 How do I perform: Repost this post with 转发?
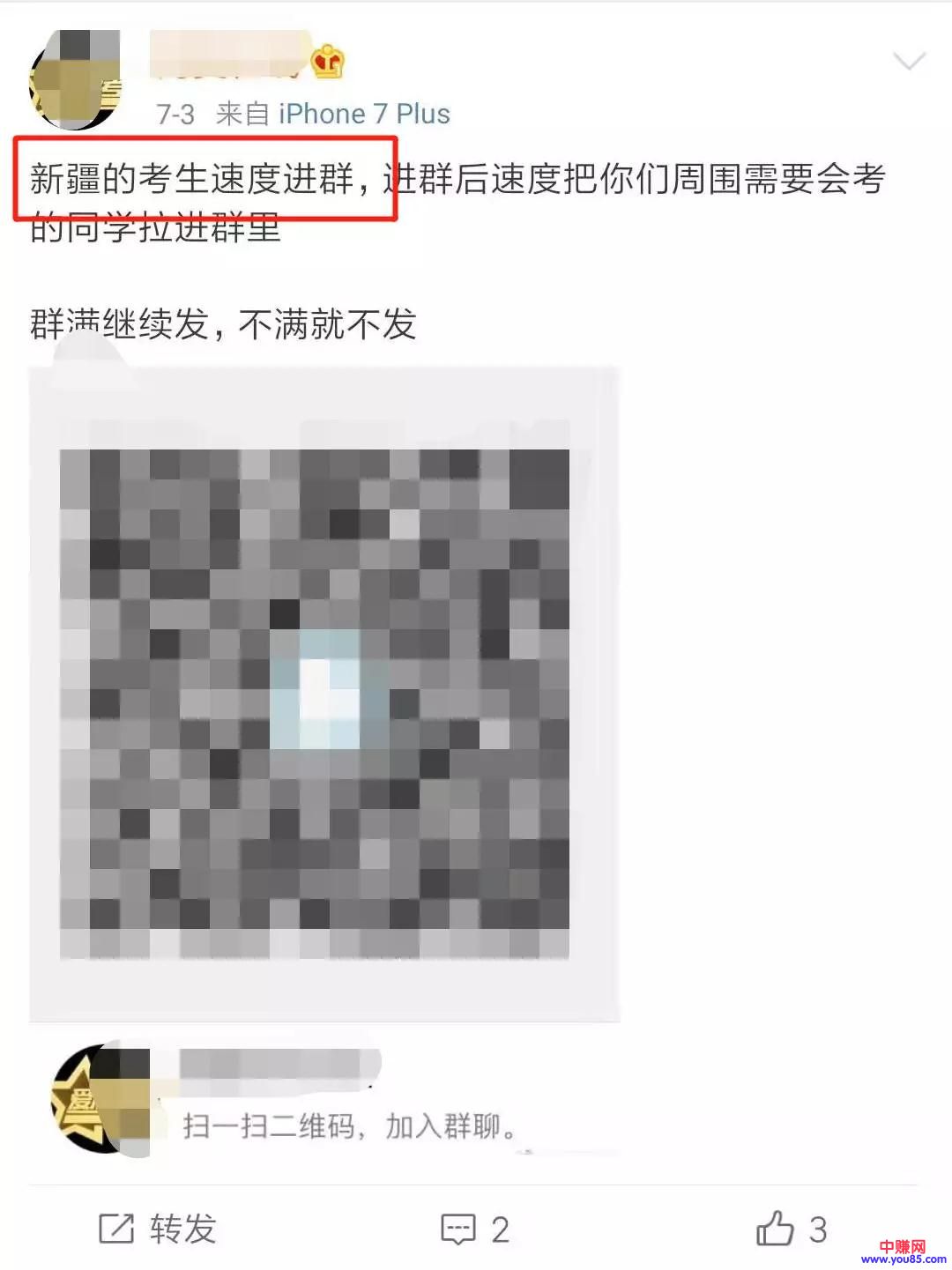pos(158,1229)
